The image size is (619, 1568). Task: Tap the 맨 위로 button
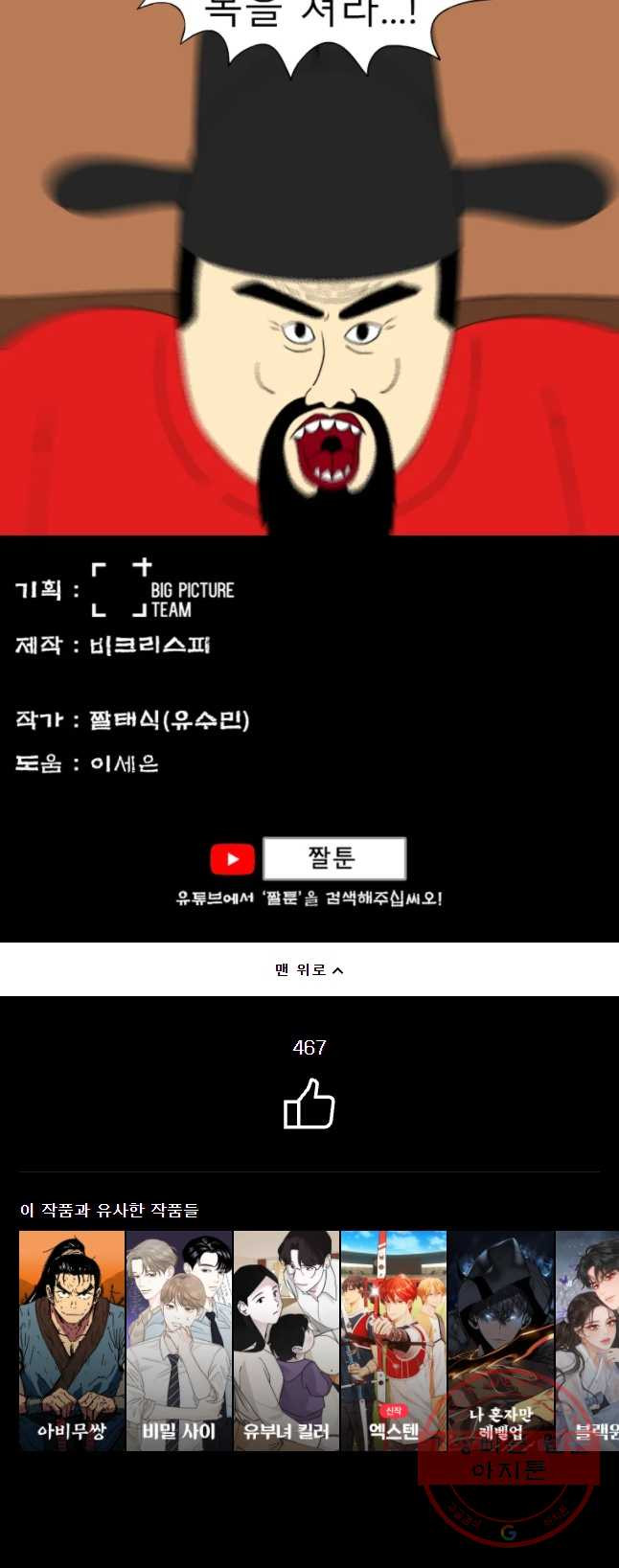[309, 969]
